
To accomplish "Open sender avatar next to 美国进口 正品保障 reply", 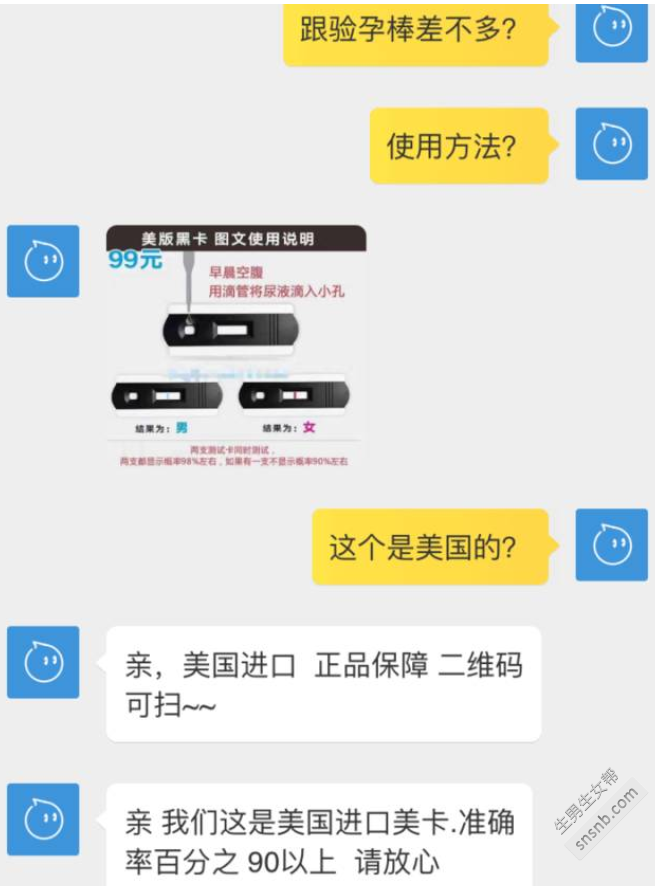I will coord(43,662).
